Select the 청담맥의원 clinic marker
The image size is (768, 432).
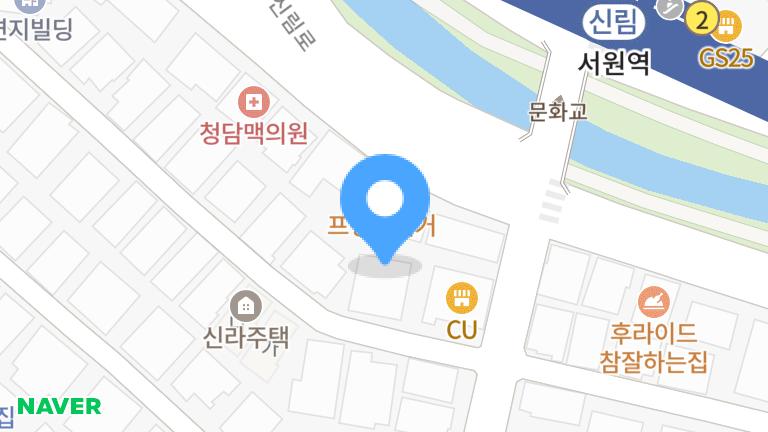[x=253, y=102]
